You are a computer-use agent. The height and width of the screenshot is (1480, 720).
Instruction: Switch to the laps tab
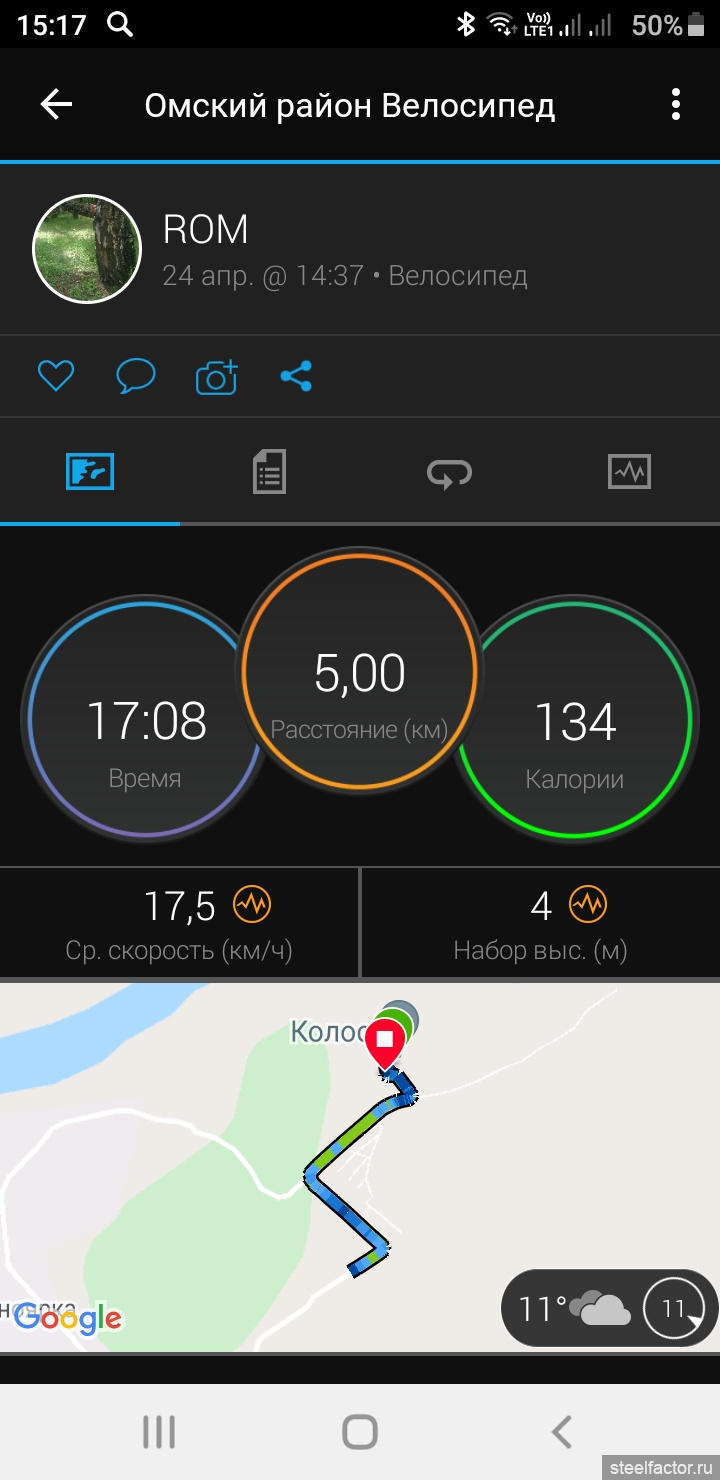coord(449,472)
